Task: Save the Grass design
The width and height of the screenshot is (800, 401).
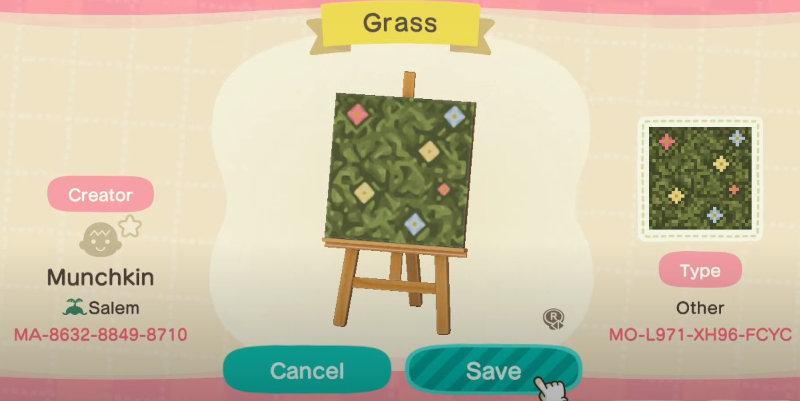Action: (492, 371)
